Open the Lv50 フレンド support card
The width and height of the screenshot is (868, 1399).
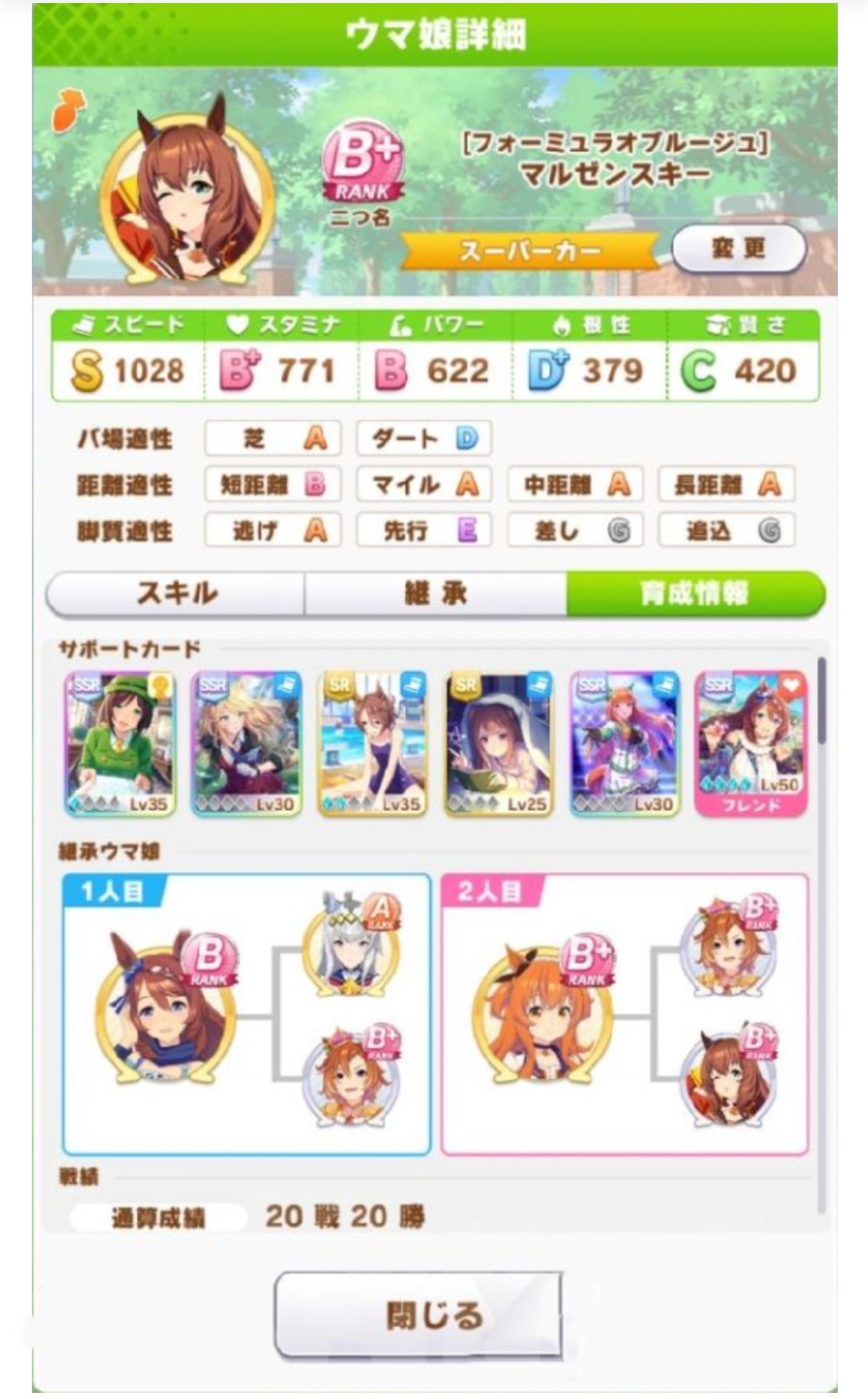coord(751,744)
